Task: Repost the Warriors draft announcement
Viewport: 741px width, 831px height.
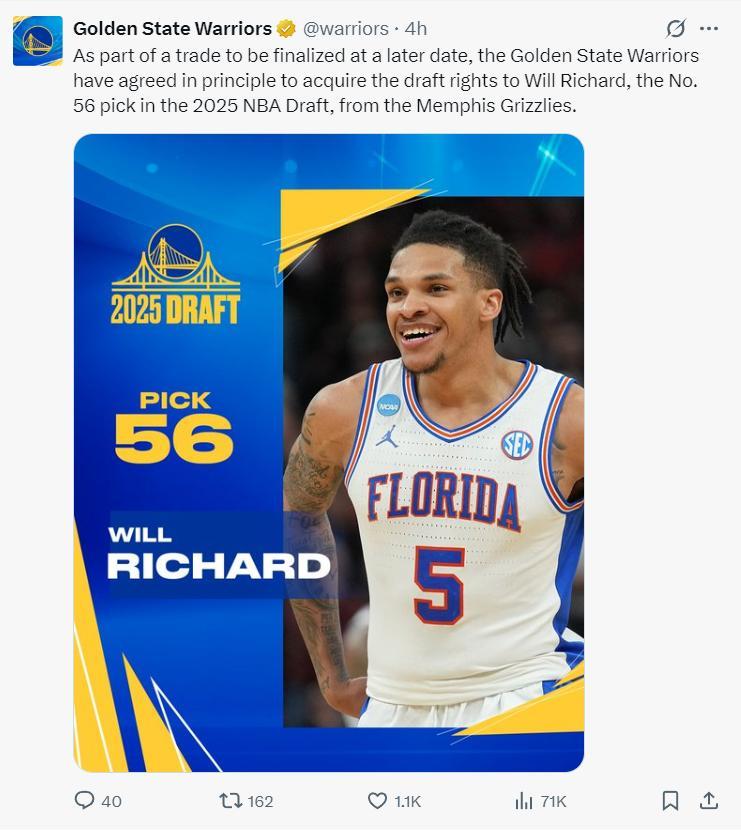Action: pyautogui.click(x=231, y=801)
